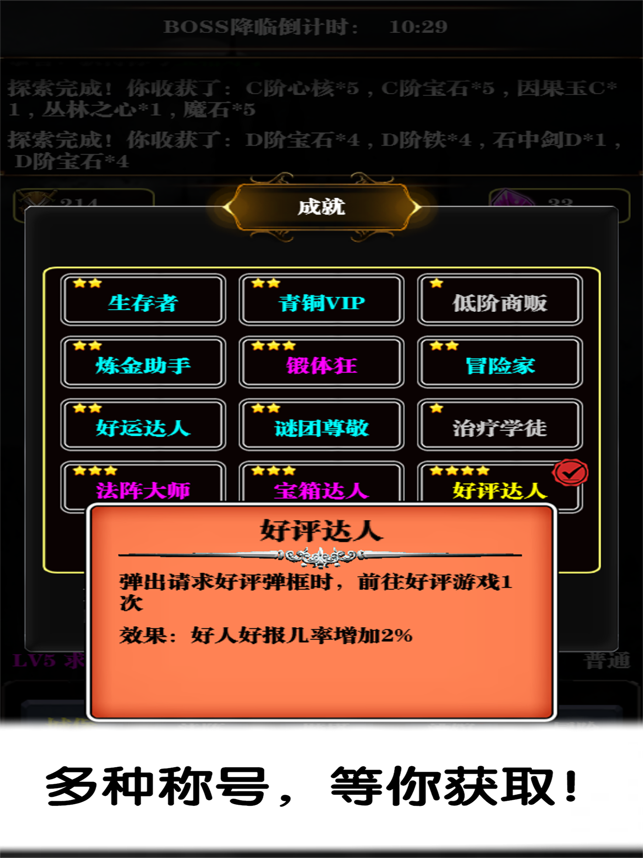643x858 pixels.
Task: Tap the 谜团尊敬 achievement
Action: click(x=322, y=426)
